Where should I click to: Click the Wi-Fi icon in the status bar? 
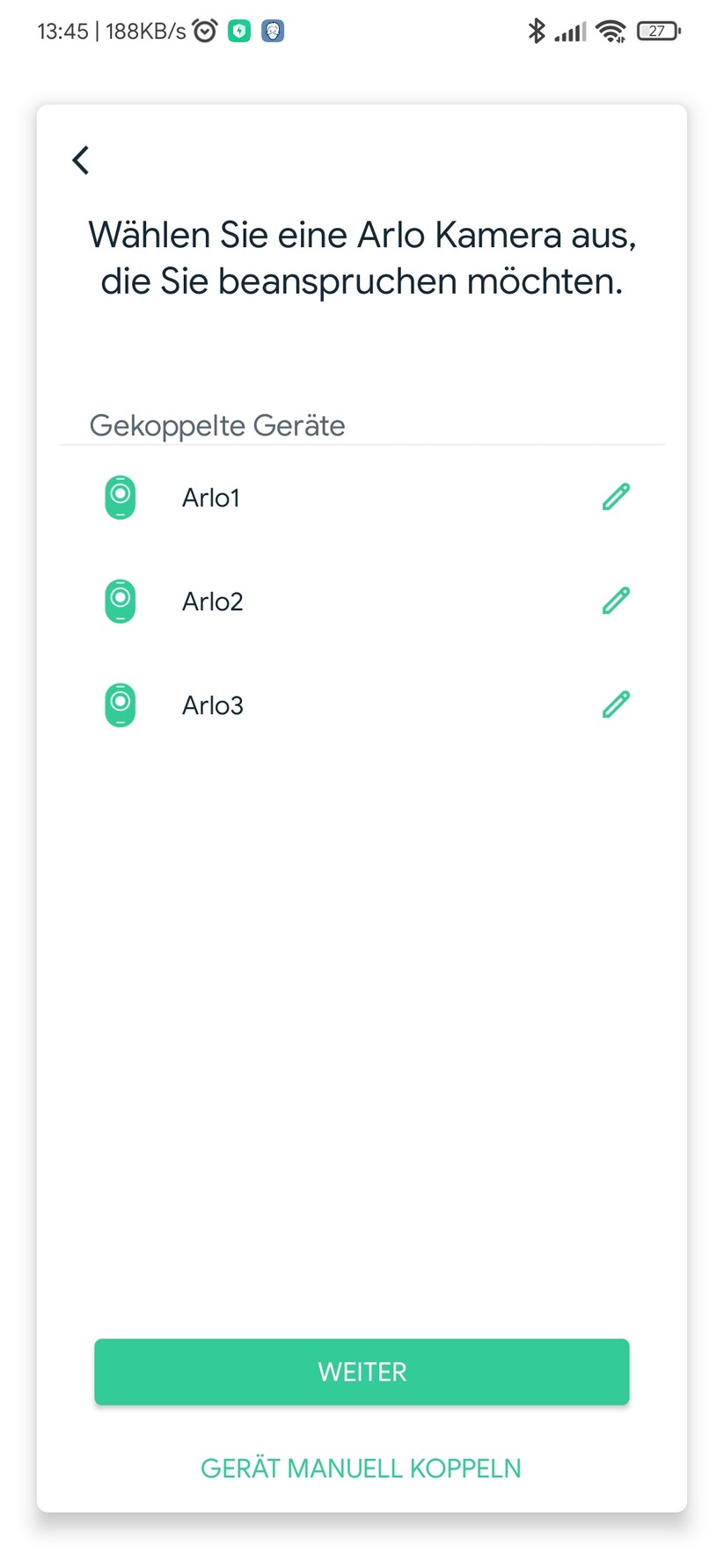[x=611, y=30]
